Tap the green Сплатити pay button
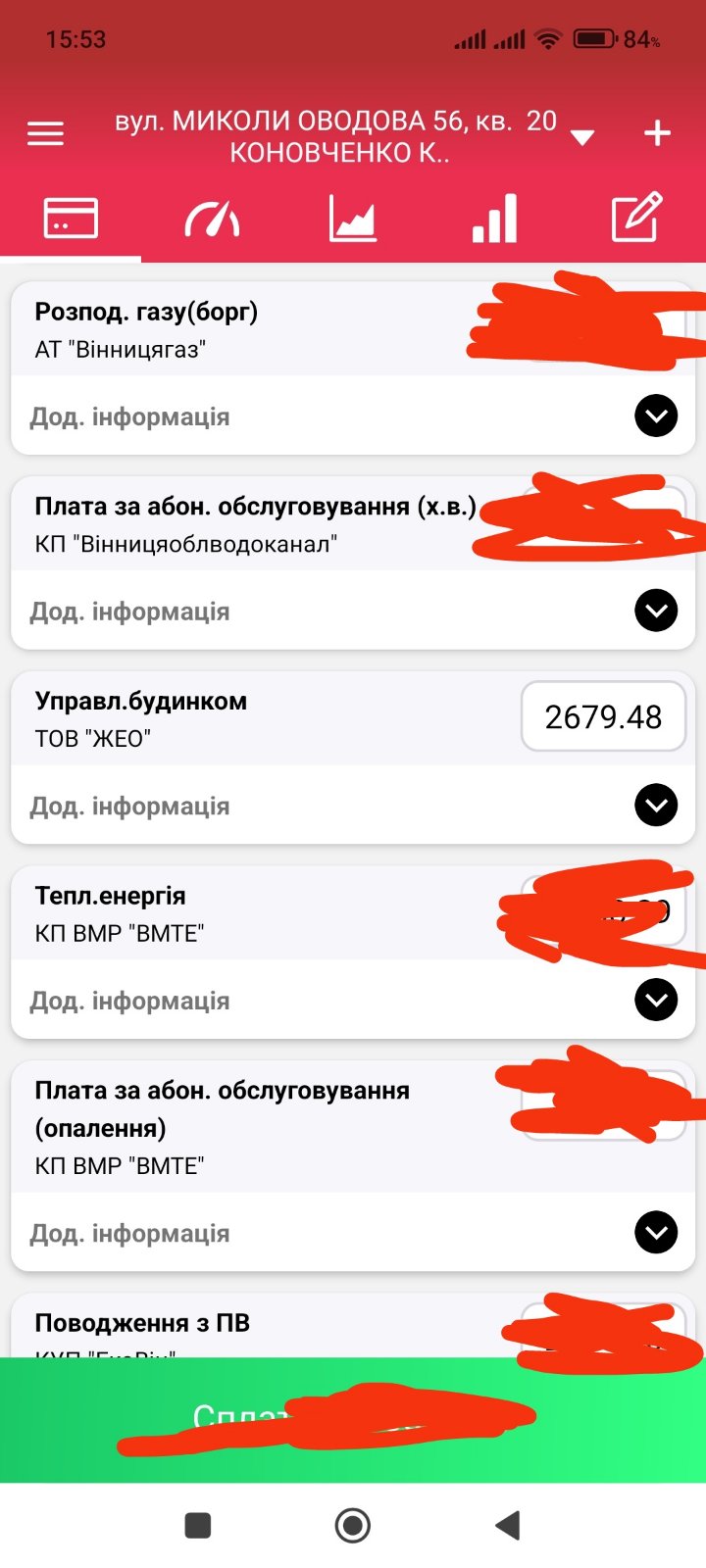Screen dimensions: 706x1568 pos(353,1419)
